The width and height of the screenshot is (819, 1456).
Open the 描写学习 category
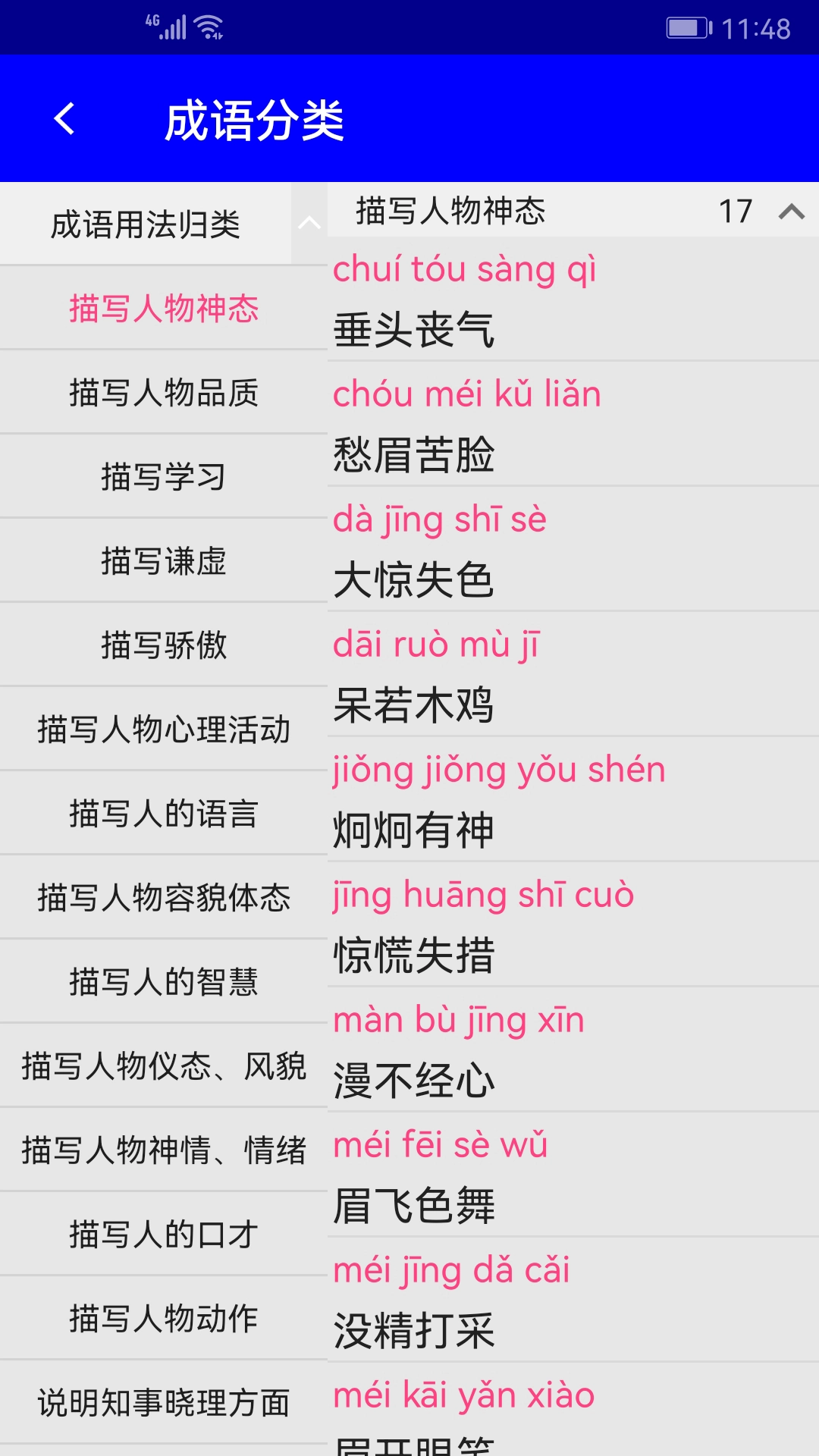[x=163, y=476]
